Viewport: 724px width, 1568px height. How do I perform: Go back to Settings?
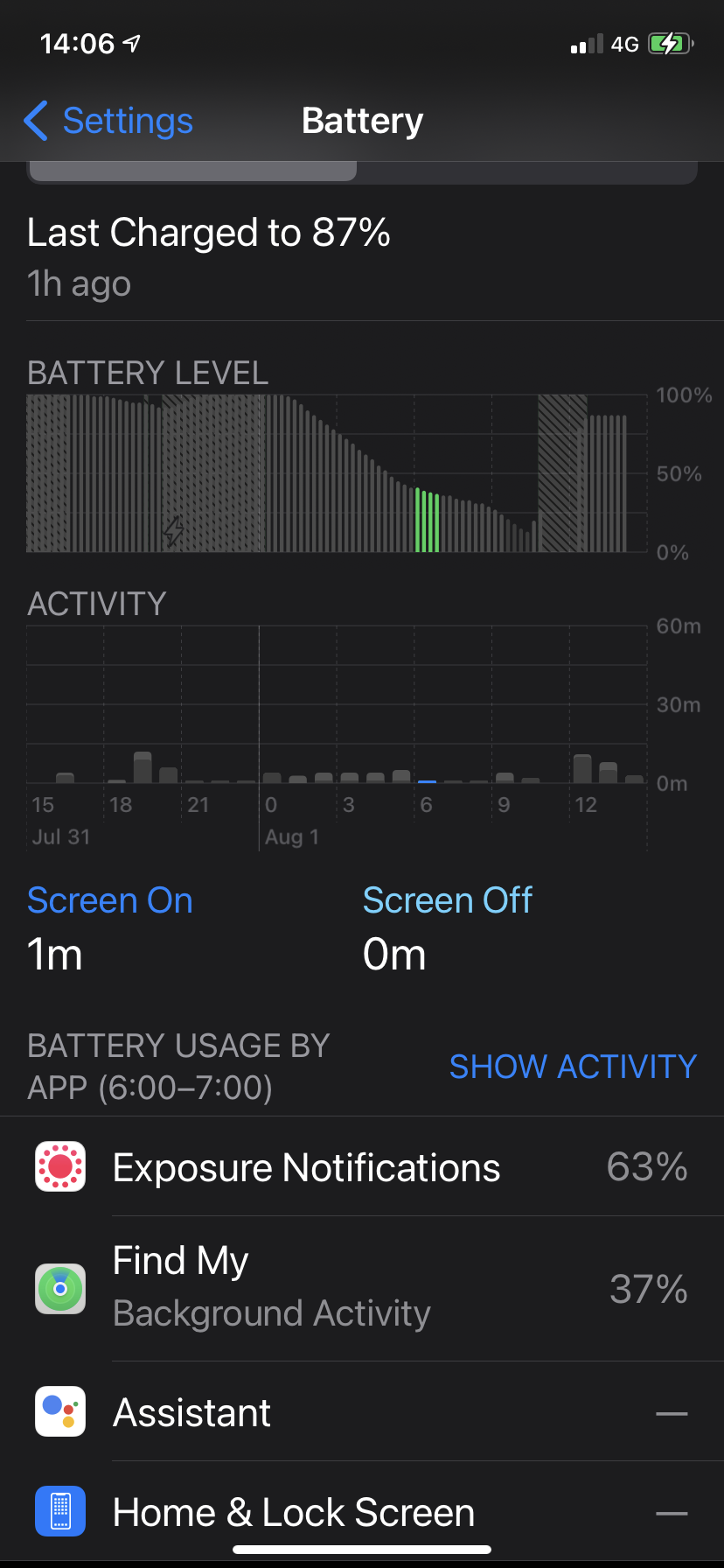point(109,121)
